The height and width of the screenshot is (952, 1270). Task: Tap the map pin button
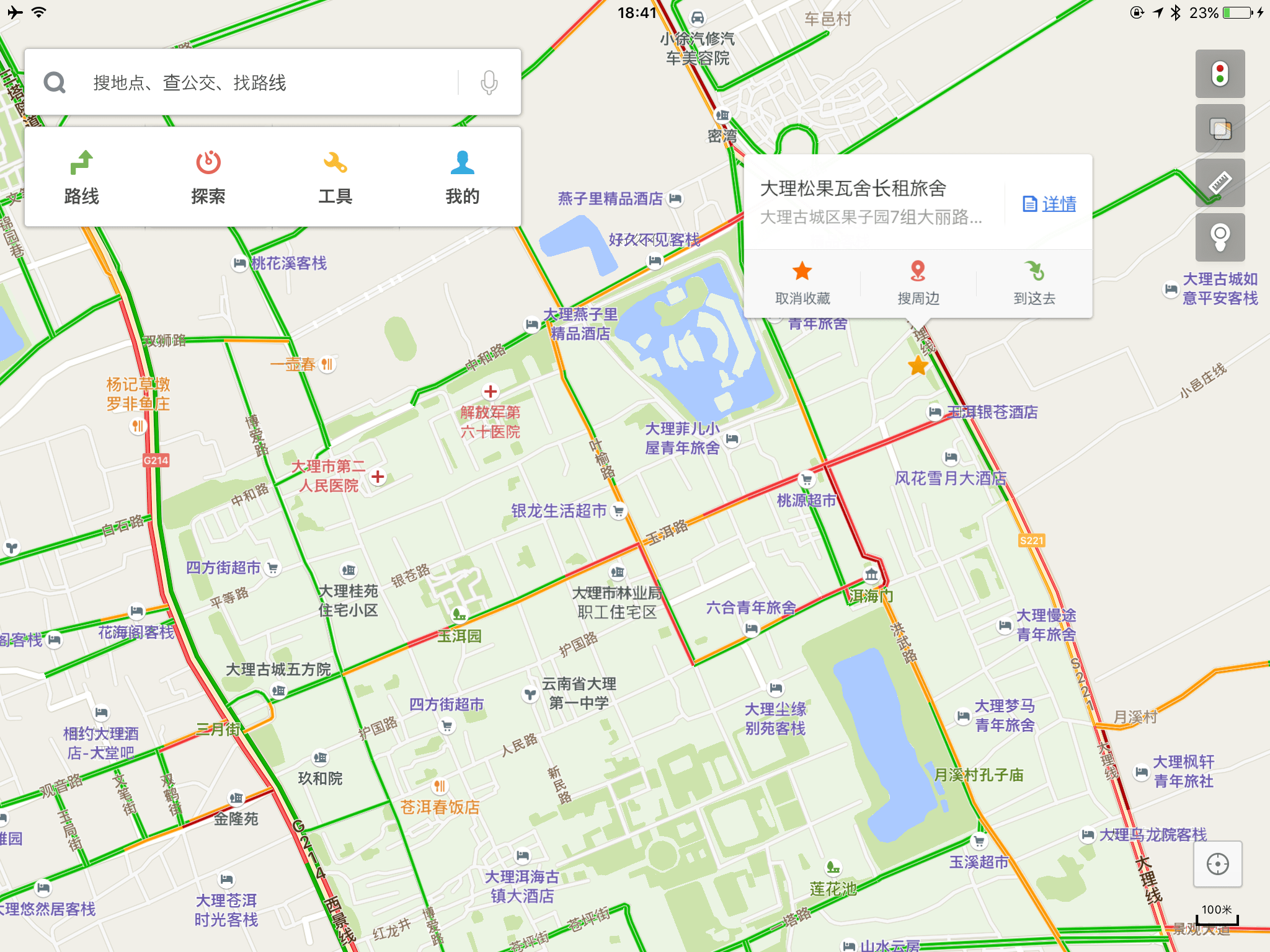click(x=1220, y=237)
